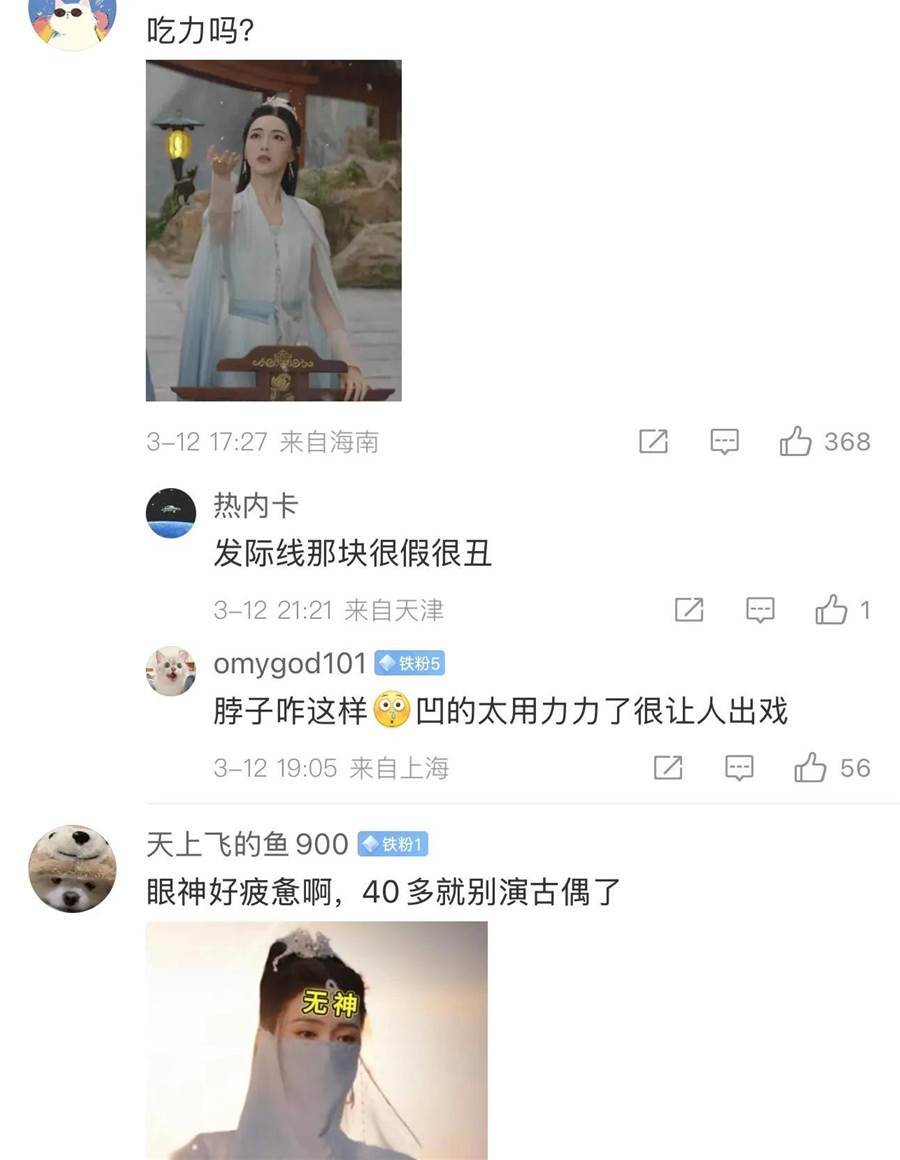
Task: Reply to omygod101's comment
Action: click(x=739, y=768)
